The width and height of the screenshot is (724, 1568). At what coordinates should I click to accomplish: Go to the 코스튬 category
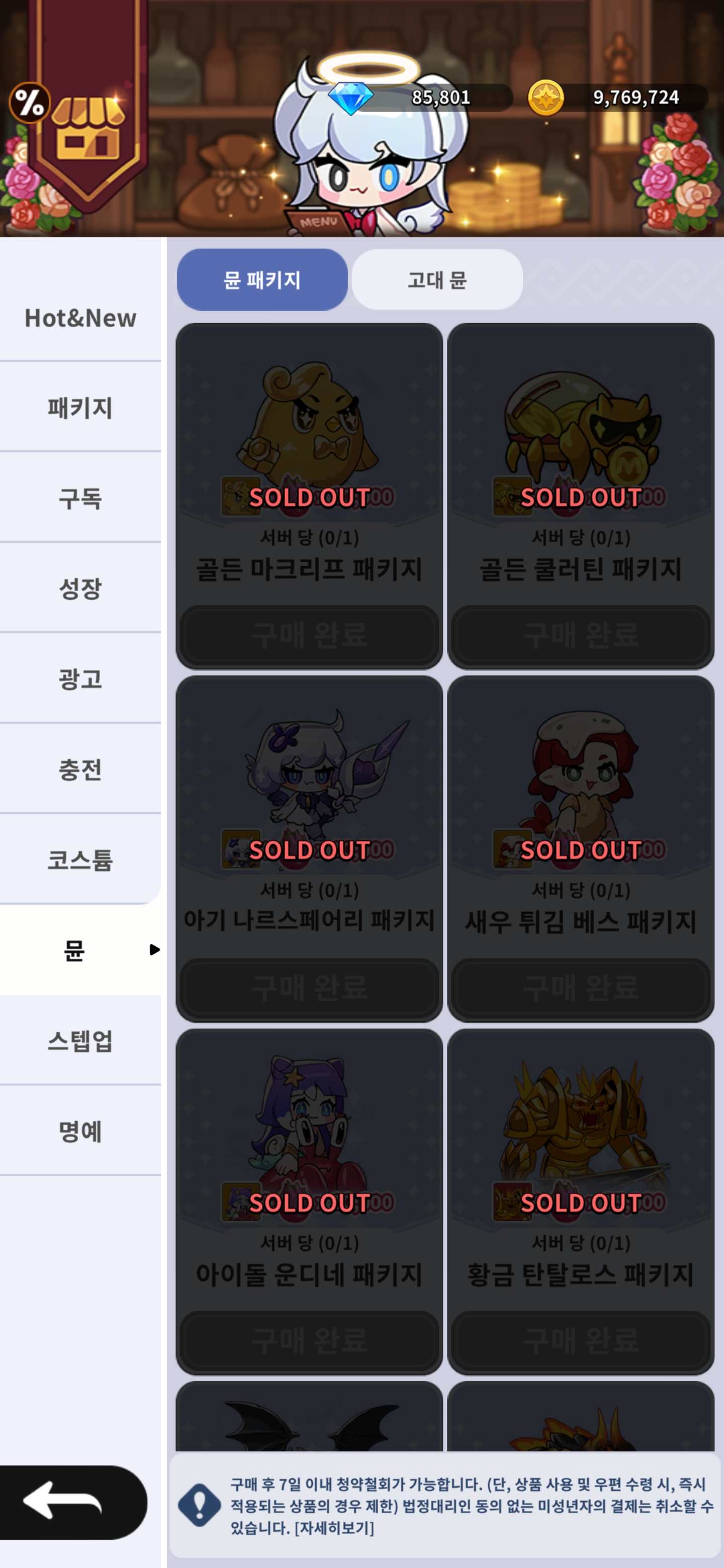point(80,859)
